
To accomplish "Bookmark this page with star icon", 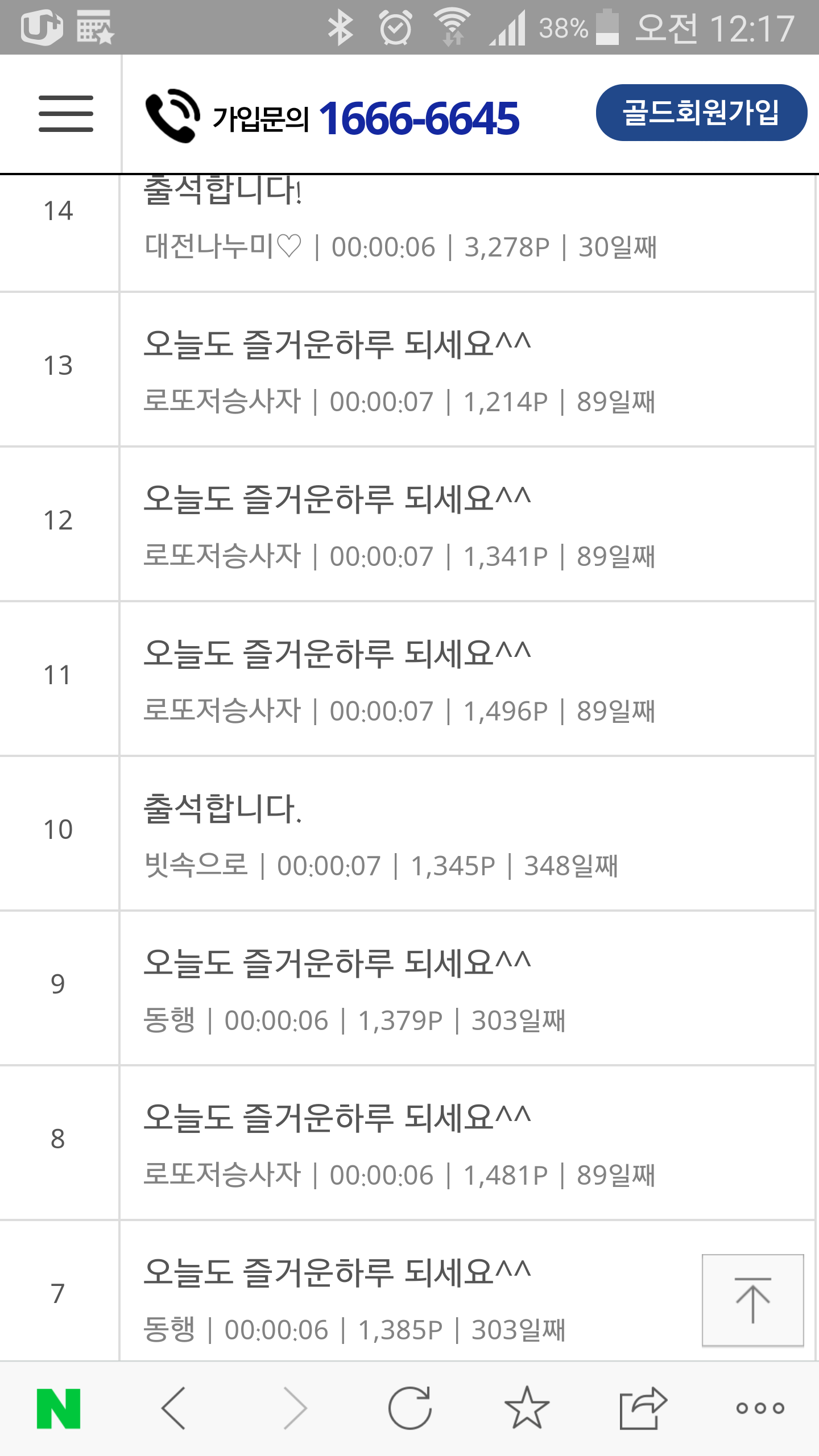I will (x=527, y=1408).
